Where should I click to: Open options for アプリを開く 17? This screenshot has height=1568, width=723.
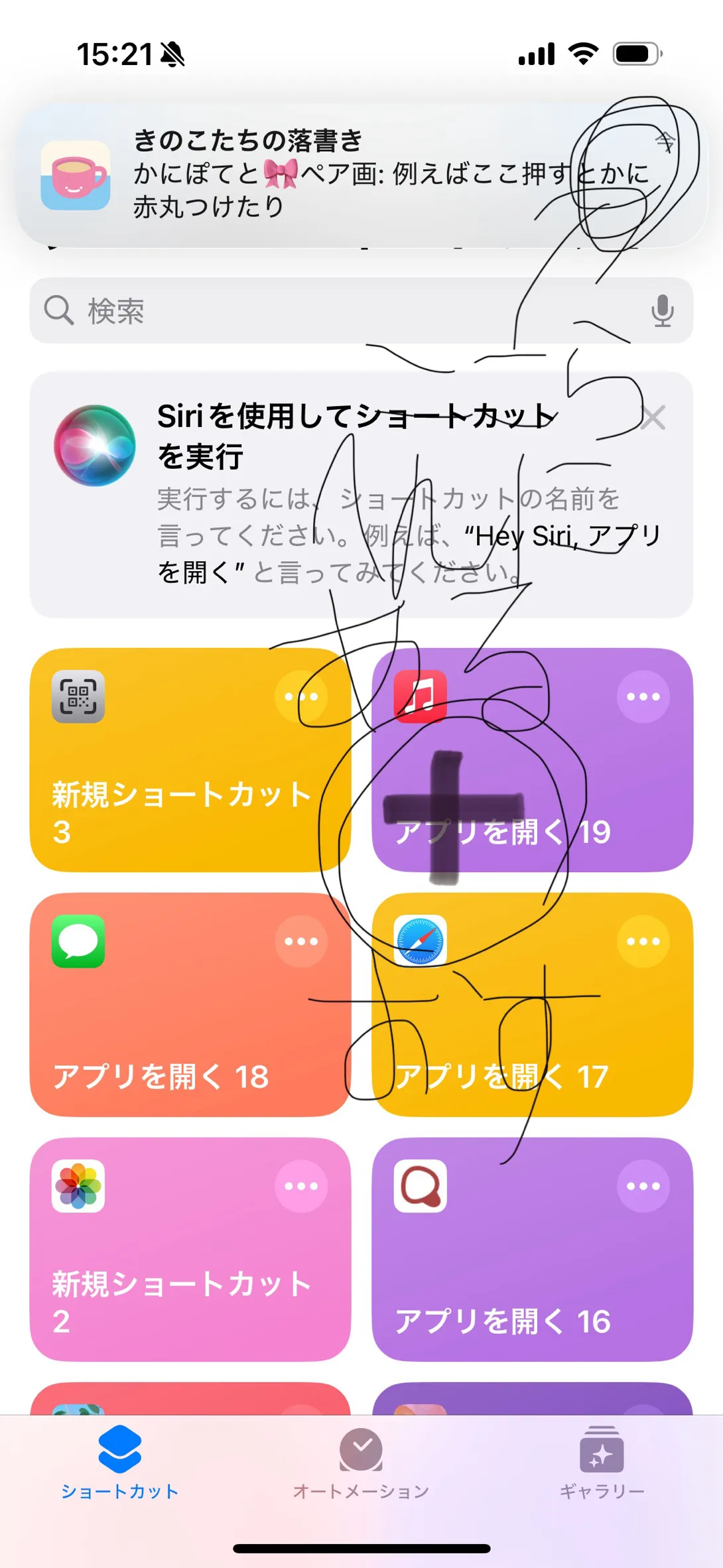(x=643, y=941)
